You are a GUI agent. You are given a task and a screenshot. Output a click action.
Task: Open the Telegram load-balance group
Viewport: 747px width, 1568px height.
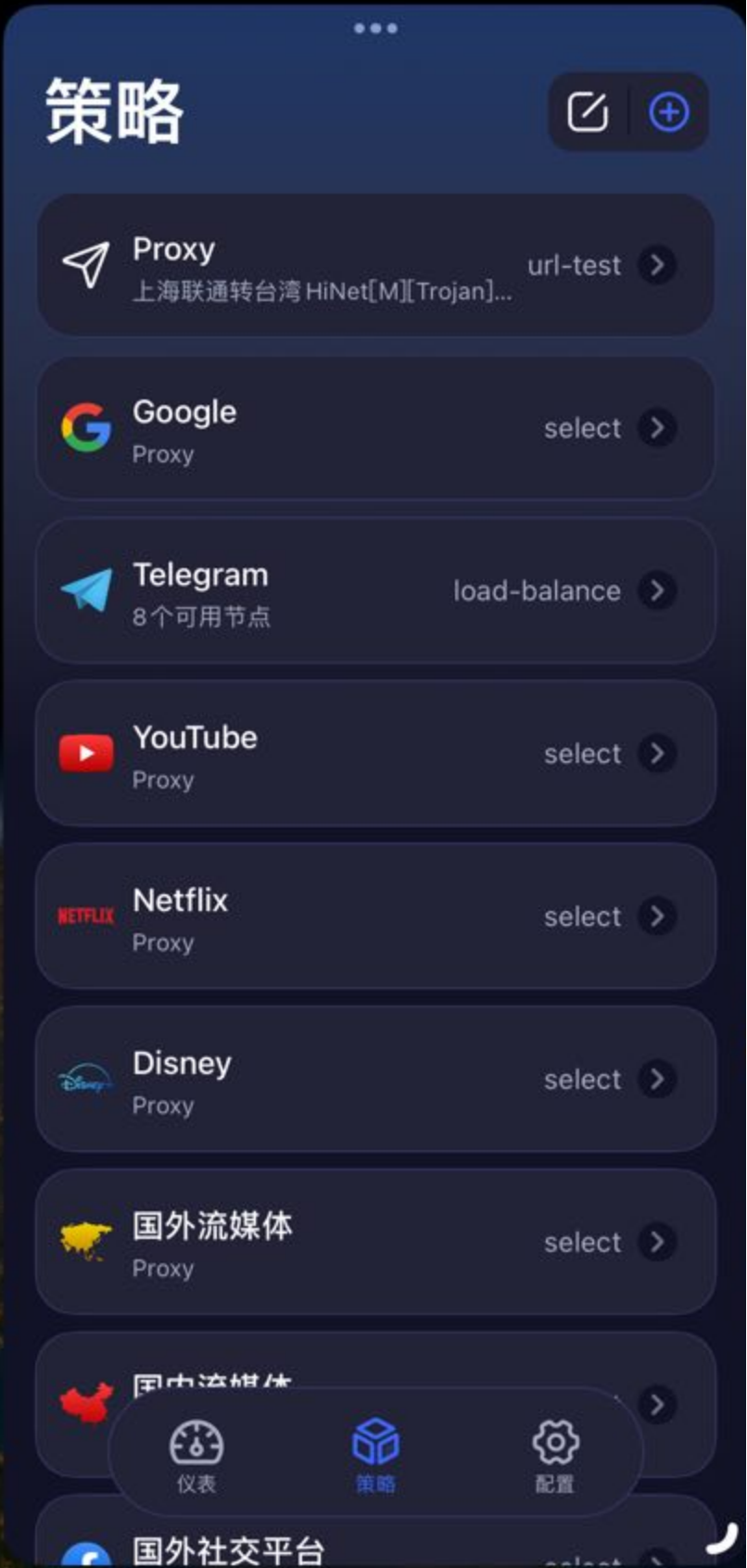[374, 591]
